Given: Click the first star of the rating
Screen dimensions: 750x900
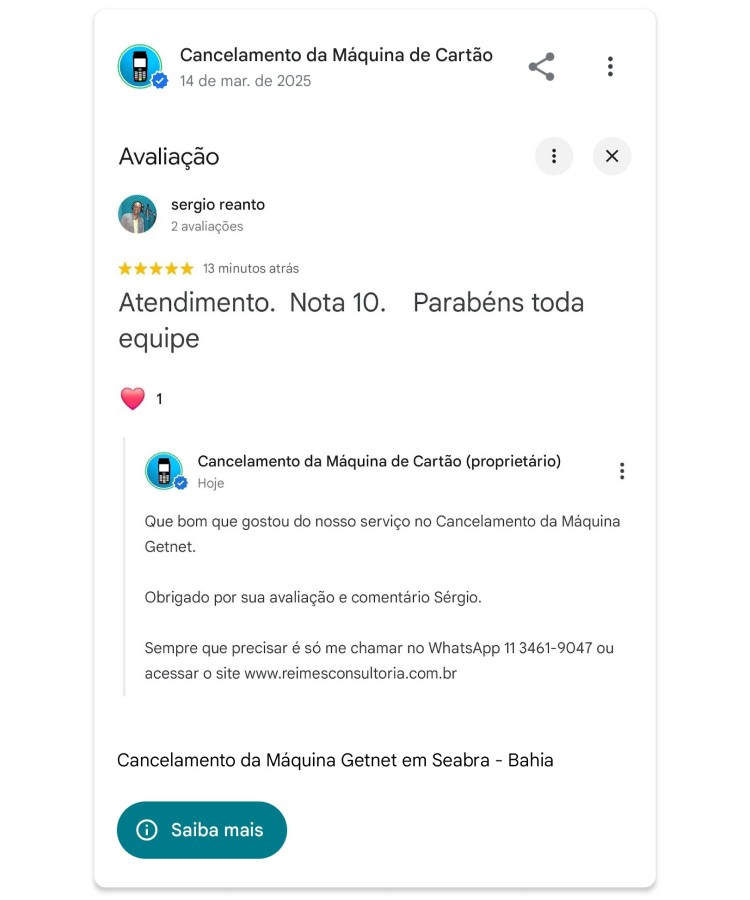Looking at the screenshot, I should [x=125, y=268].
